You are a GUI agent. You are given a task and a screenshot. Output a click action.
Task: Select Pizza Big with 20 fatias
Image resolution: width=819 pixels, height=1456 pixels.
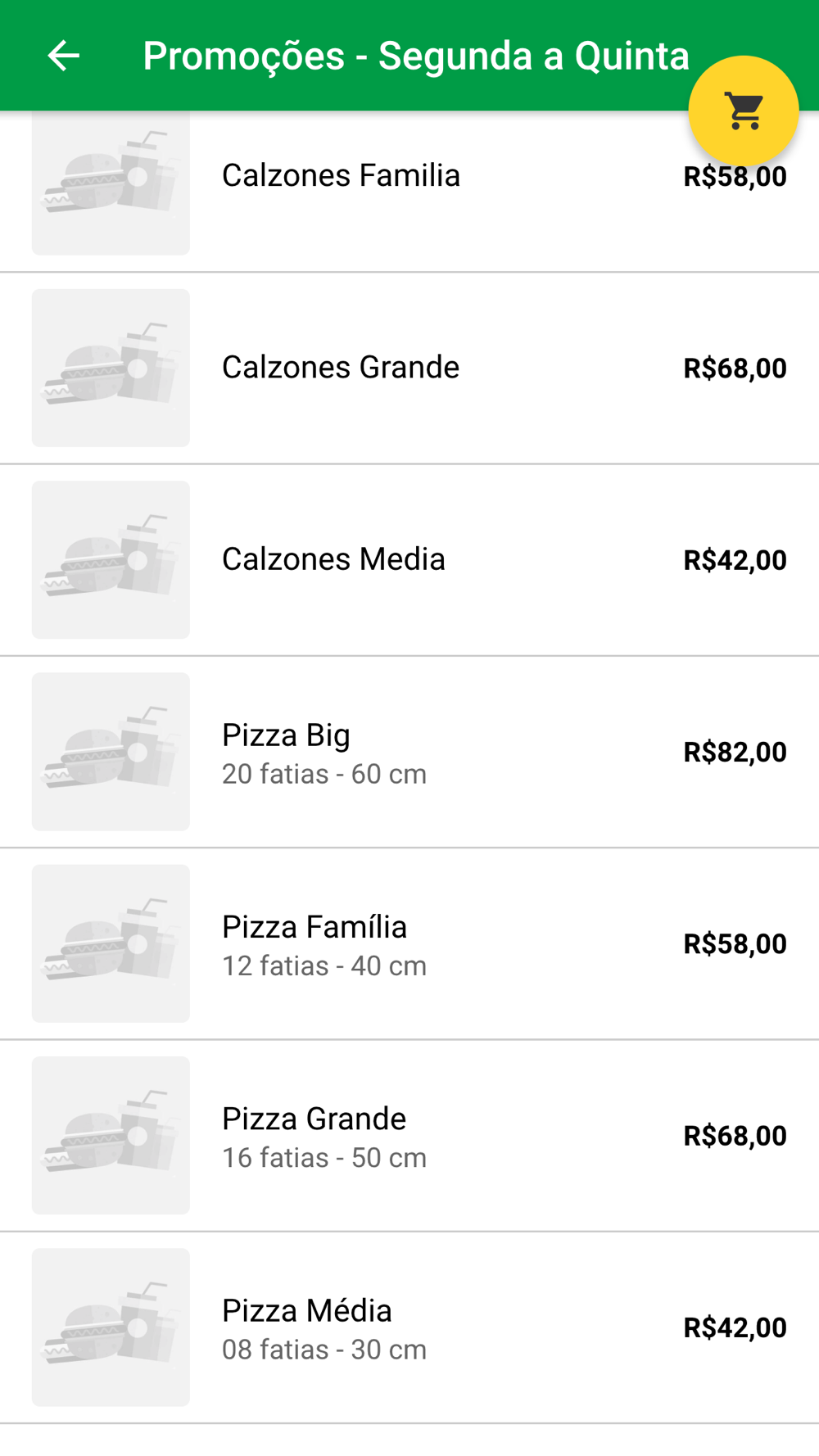[x=324, y=752]
